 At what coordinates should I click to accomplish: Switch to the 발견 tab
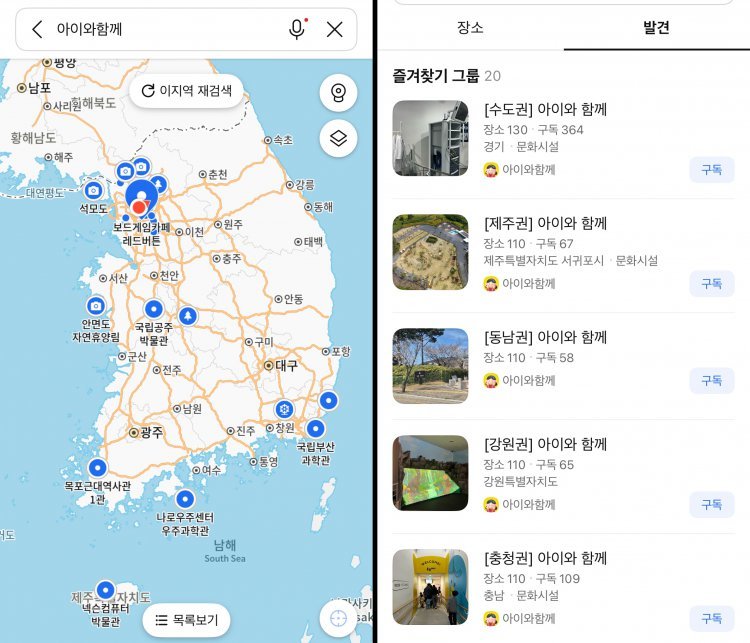tap(656, 28)
